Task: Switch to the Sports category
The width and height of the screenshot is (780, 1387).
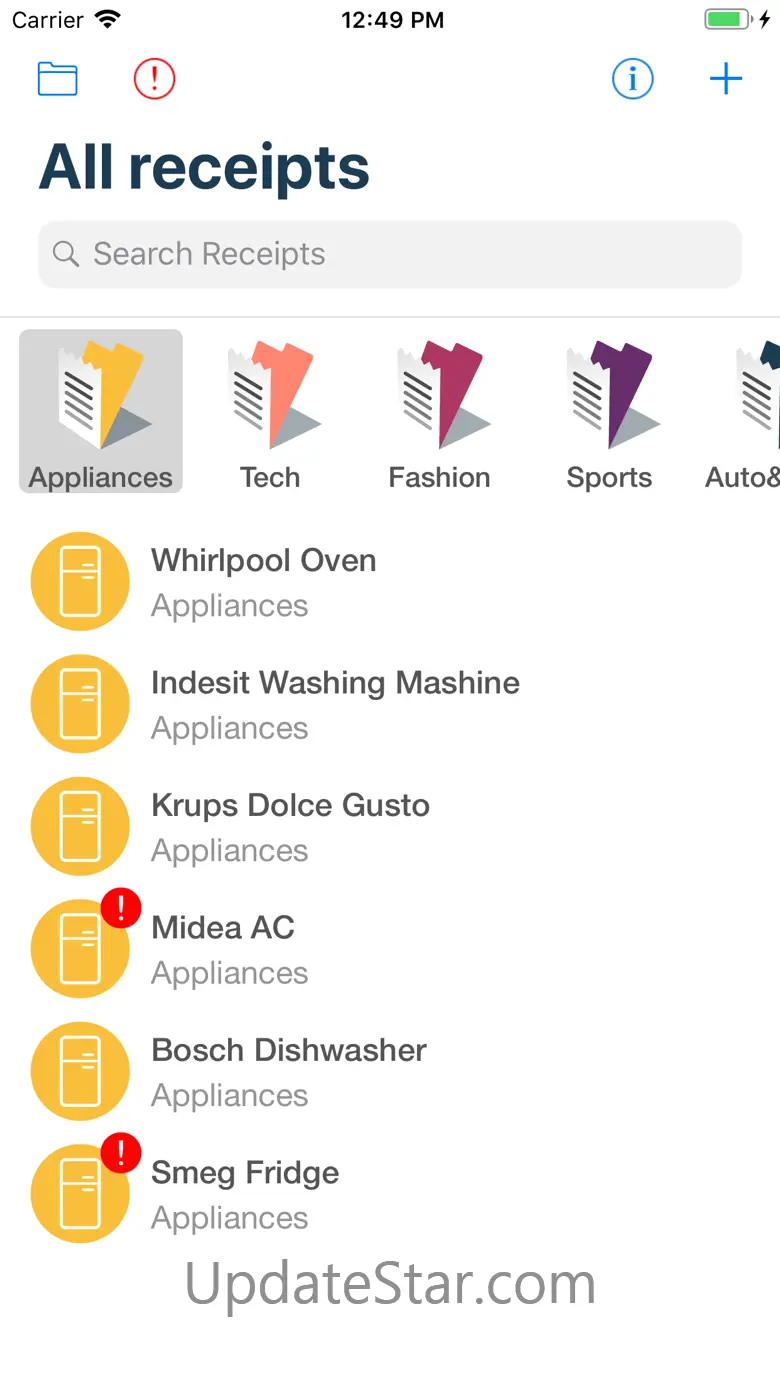Action: tap(609, 412)
